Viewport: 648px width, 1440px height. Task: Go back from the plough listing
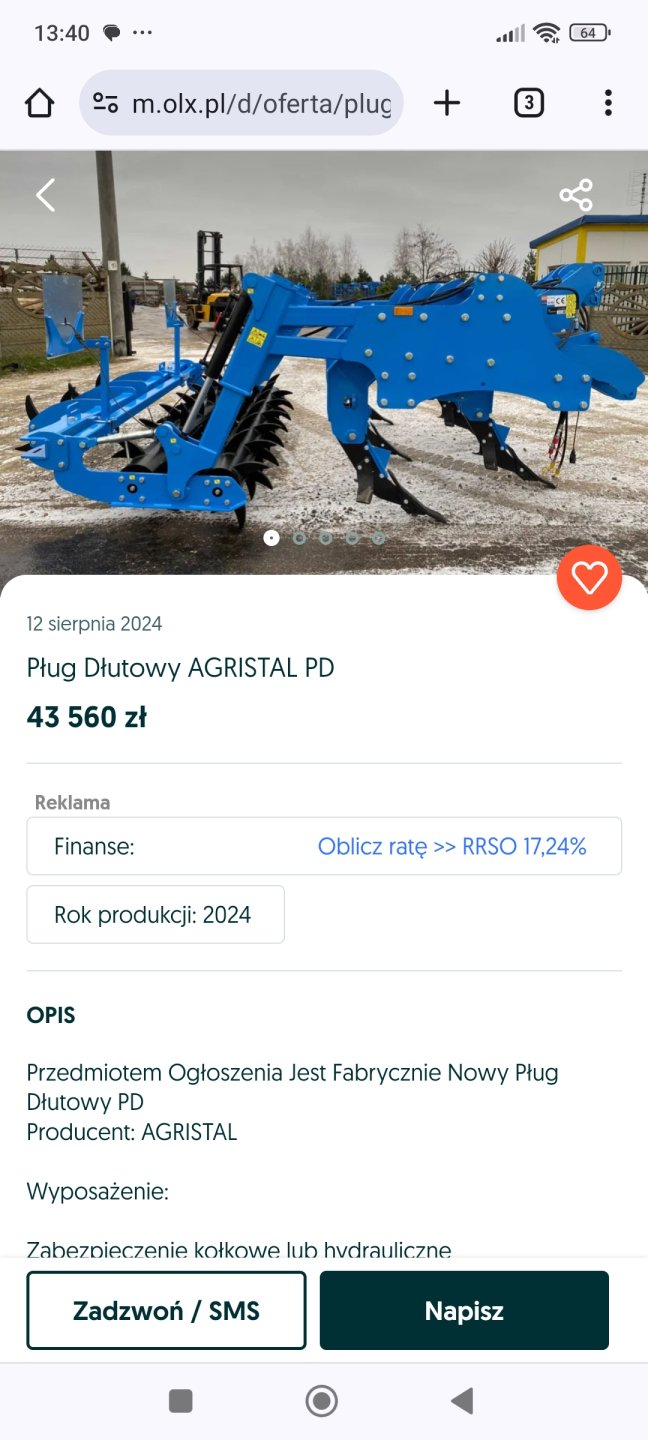point(46,195)
